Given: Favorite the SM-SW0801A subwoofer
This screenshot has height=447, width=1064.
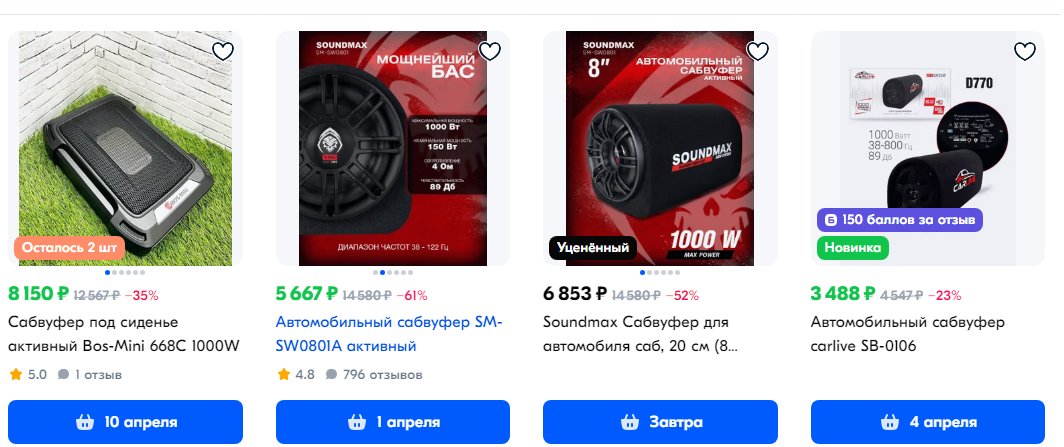Looking at the screenshot, I should point(489,51).
